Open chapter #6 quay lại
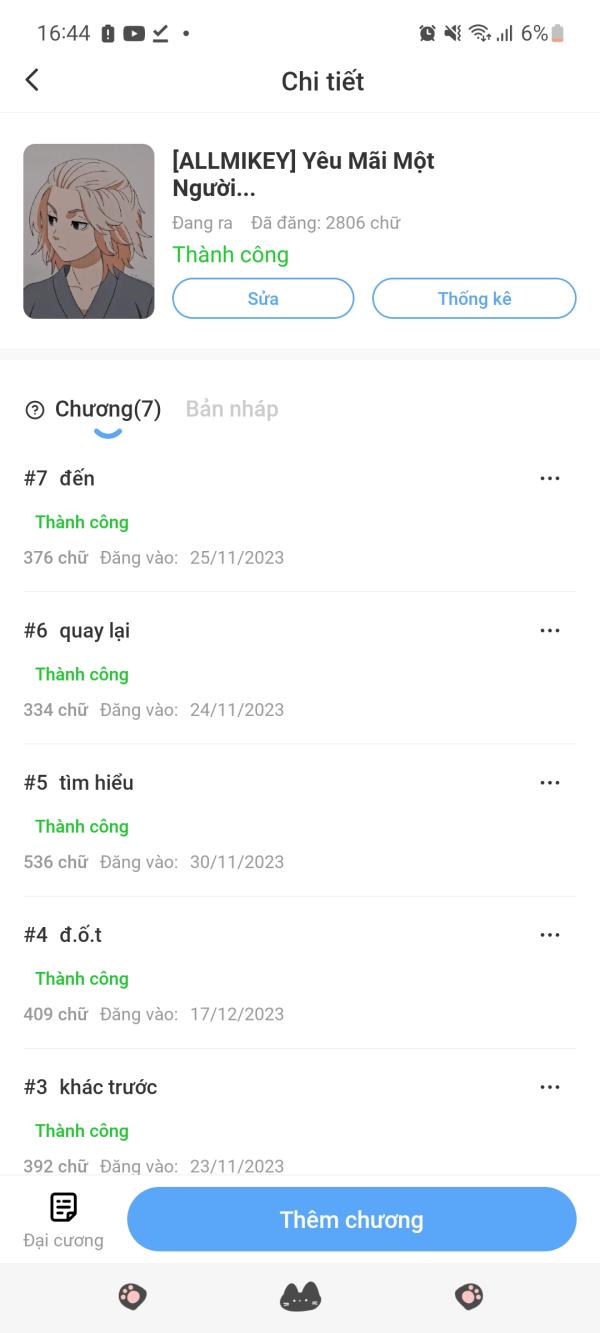Screen dimensions: 600x1333 (x=94, y=630)
